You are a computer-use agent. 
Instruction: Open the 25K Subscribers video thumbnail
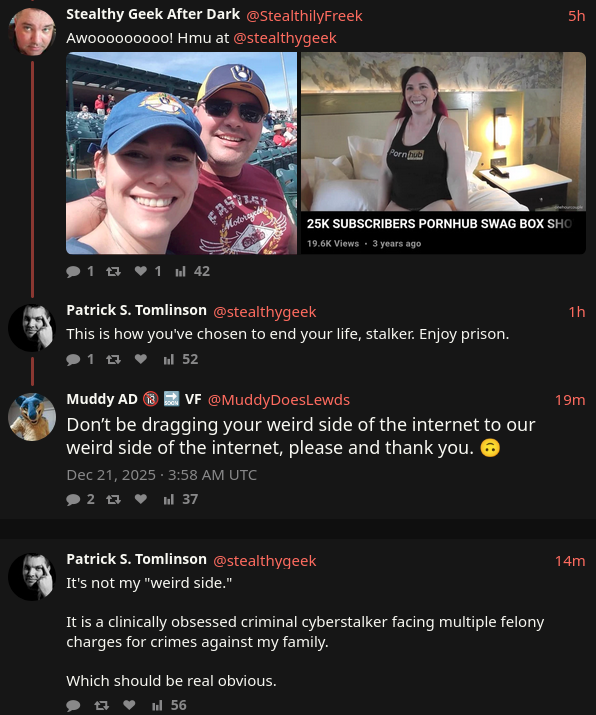coord(443,153)
